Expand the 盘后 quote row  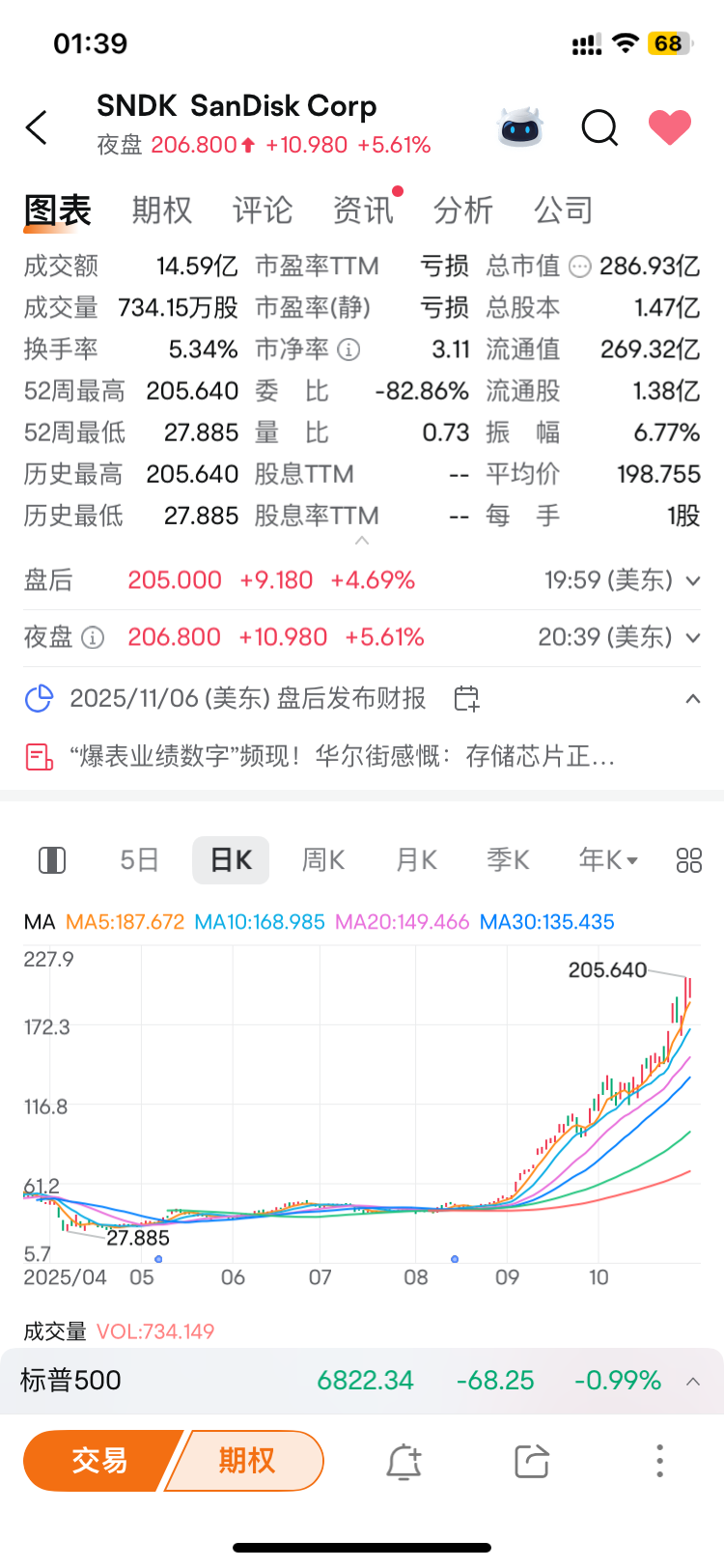point(692,580)
